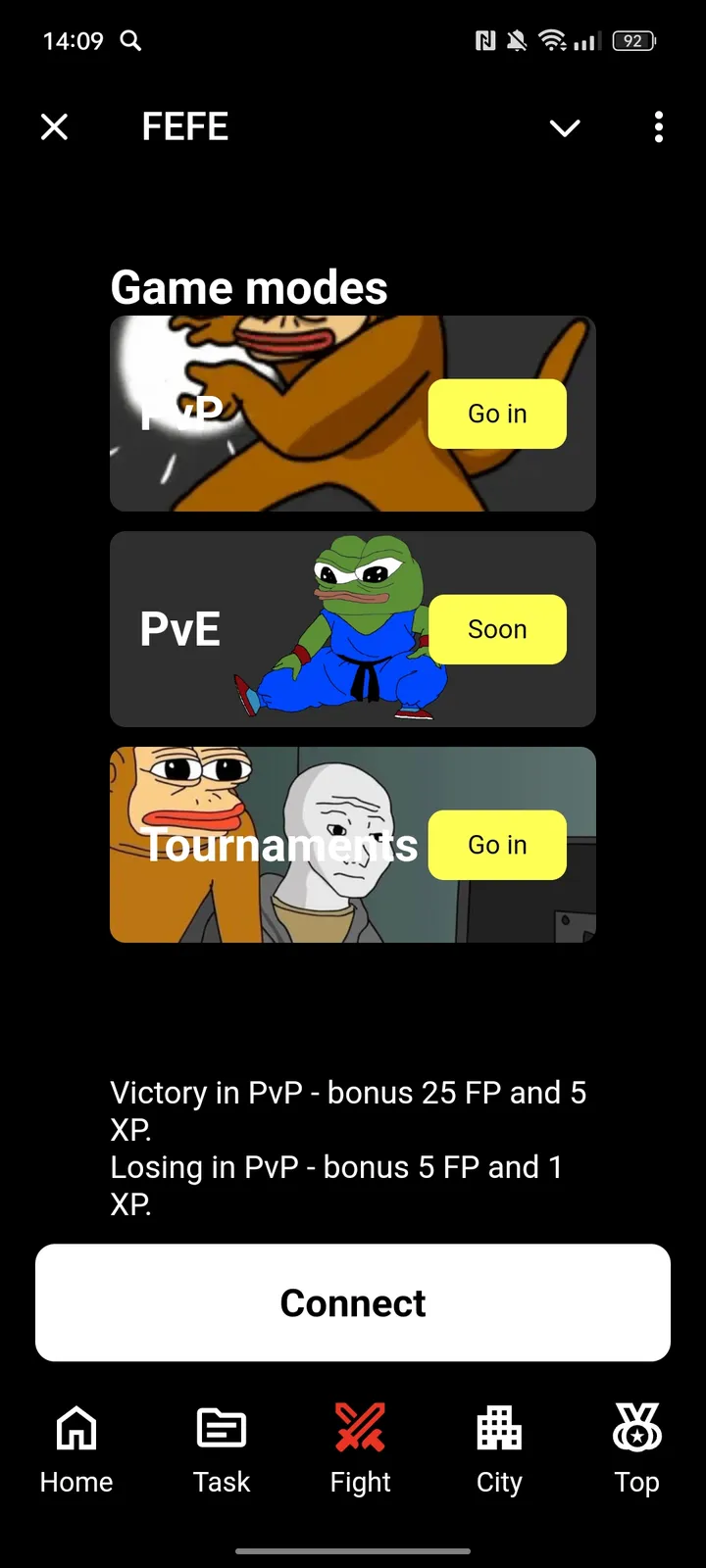Tap the Soon button on PvE
The width and height of the screenshot is (706, 1568).
(x=497, y=629)
